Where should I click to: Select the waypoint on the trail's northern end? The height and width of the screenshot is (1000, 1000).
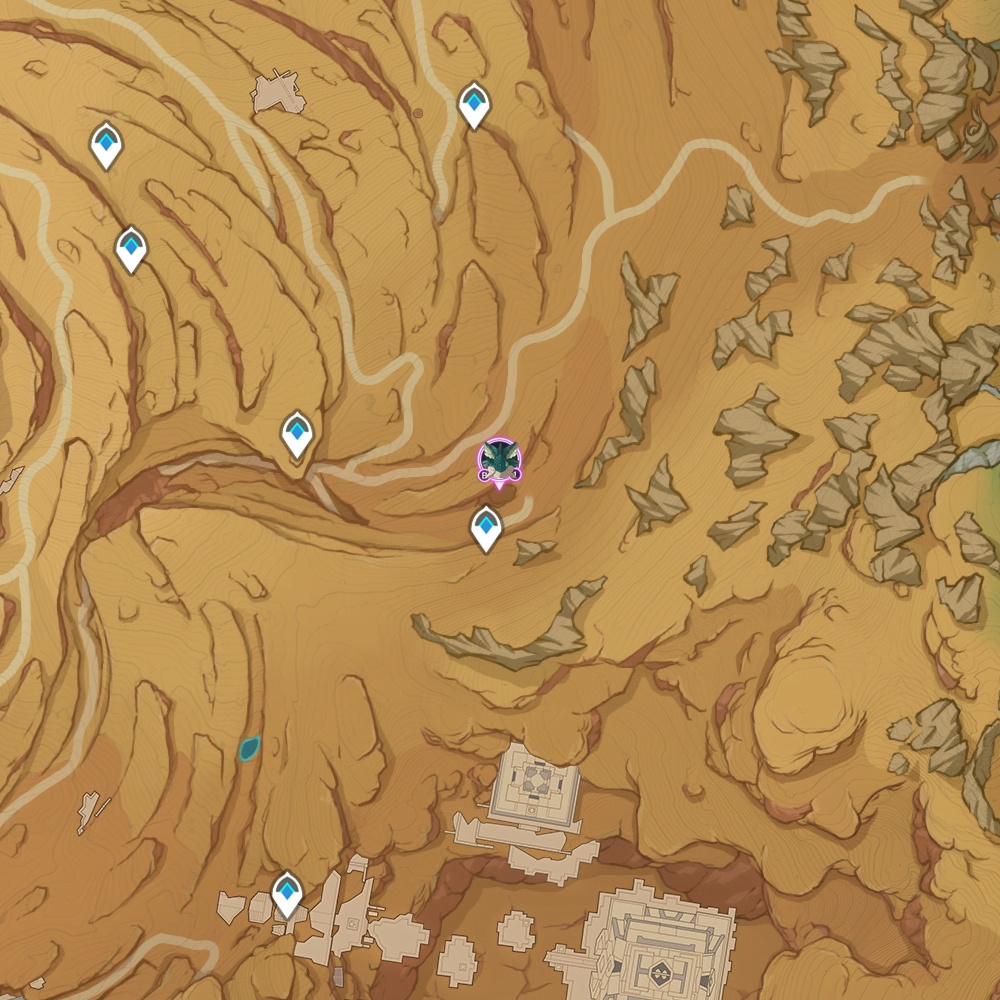474,105
